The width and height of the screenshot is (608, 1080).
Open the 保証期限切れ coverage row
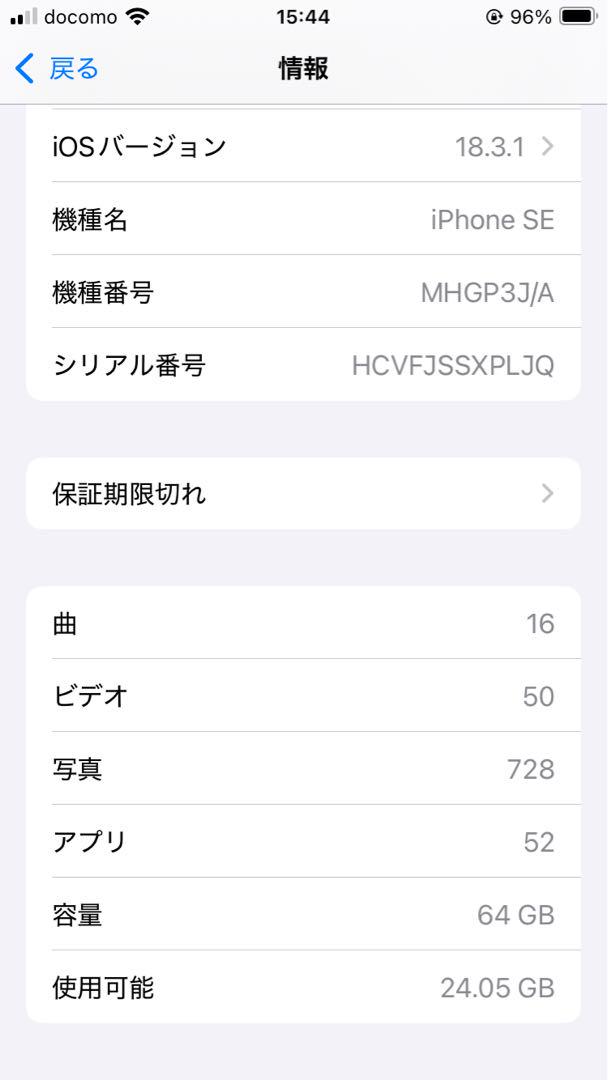coord(303,493)
